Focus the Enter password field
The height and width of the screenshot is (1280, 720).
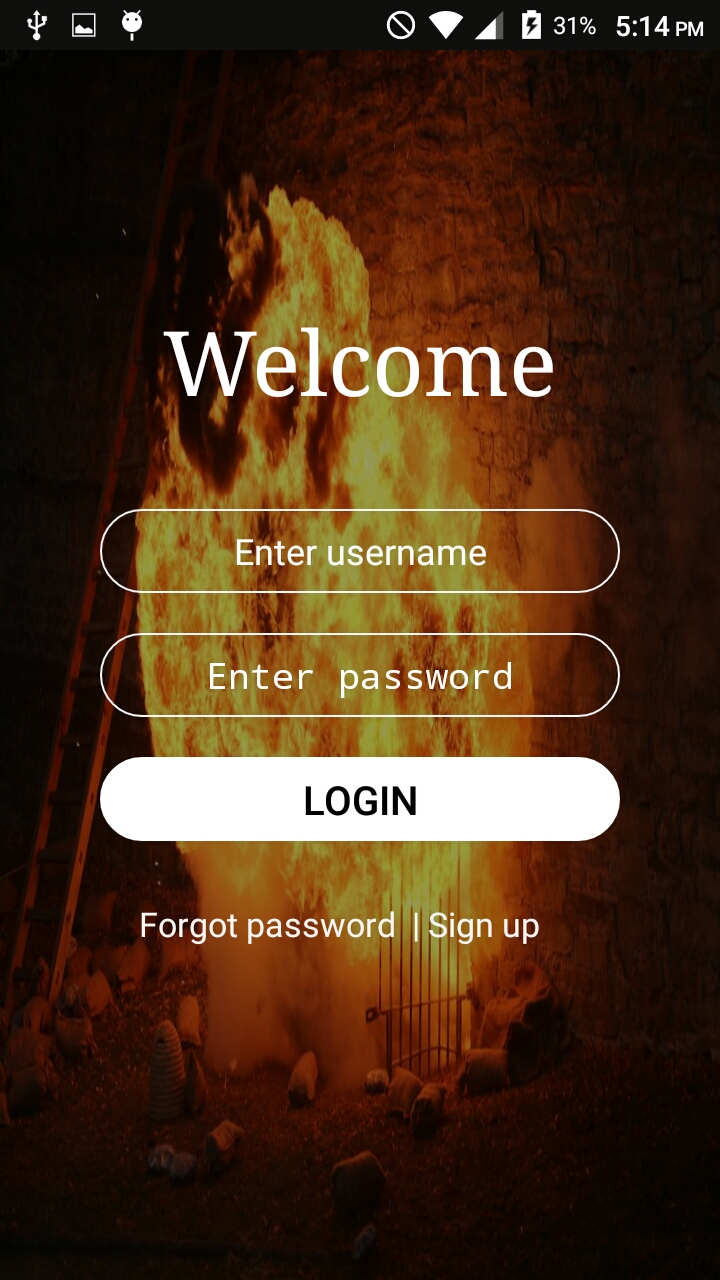click(360, 676)
